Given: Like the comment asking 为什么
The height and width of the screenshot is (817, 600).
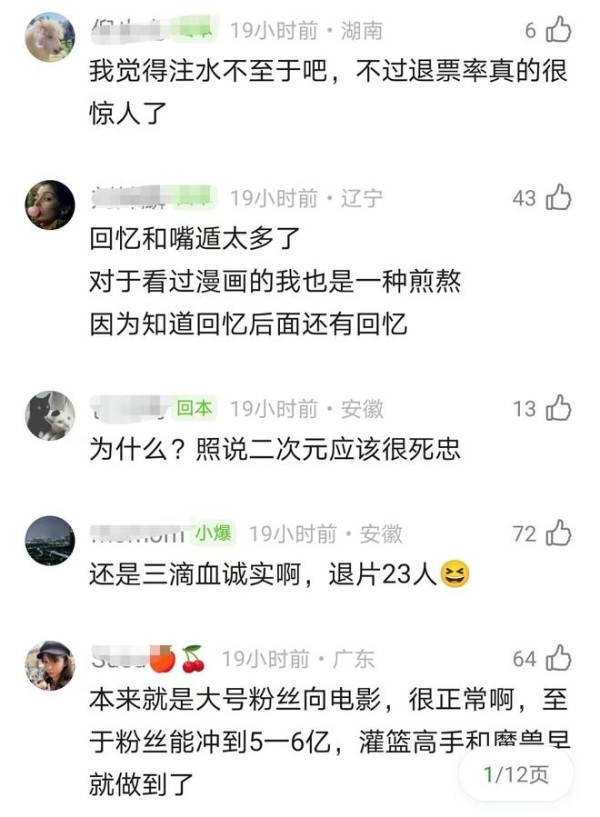Looking at the screenshot, I should pyautogui.click(x=559, y=408).
